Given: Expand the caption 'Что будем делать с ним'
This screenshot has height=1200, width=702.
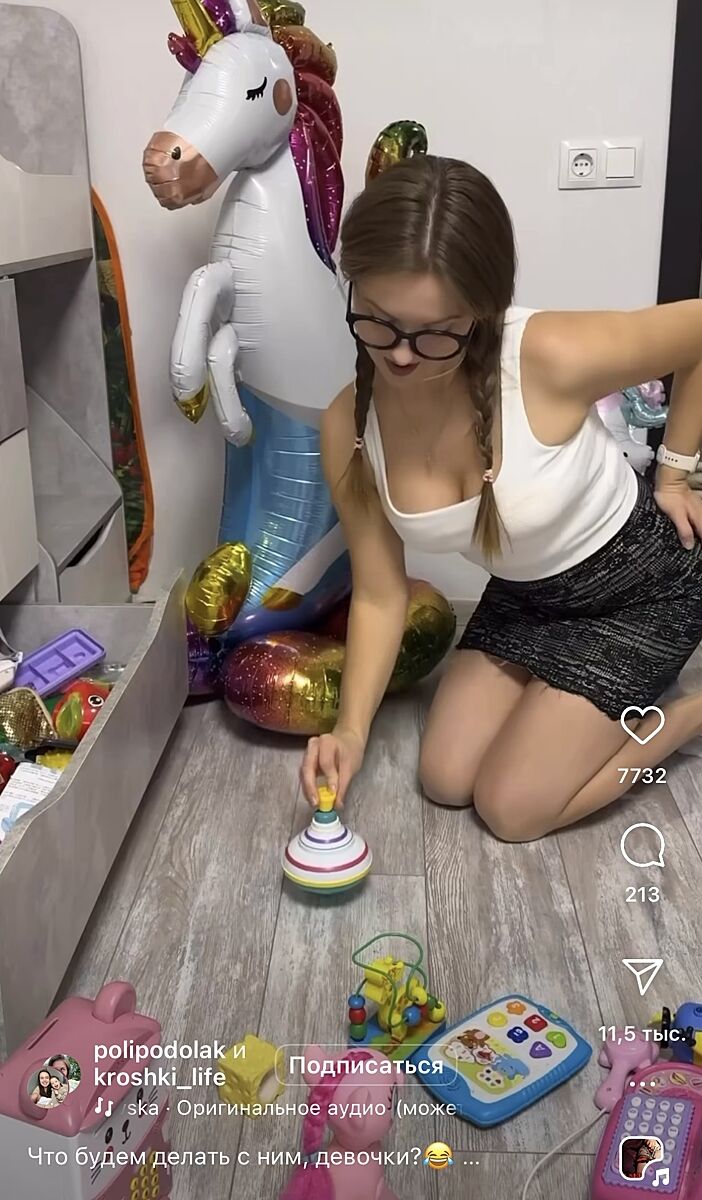Looking at the screenshot, I should (x=471, y=1159).
